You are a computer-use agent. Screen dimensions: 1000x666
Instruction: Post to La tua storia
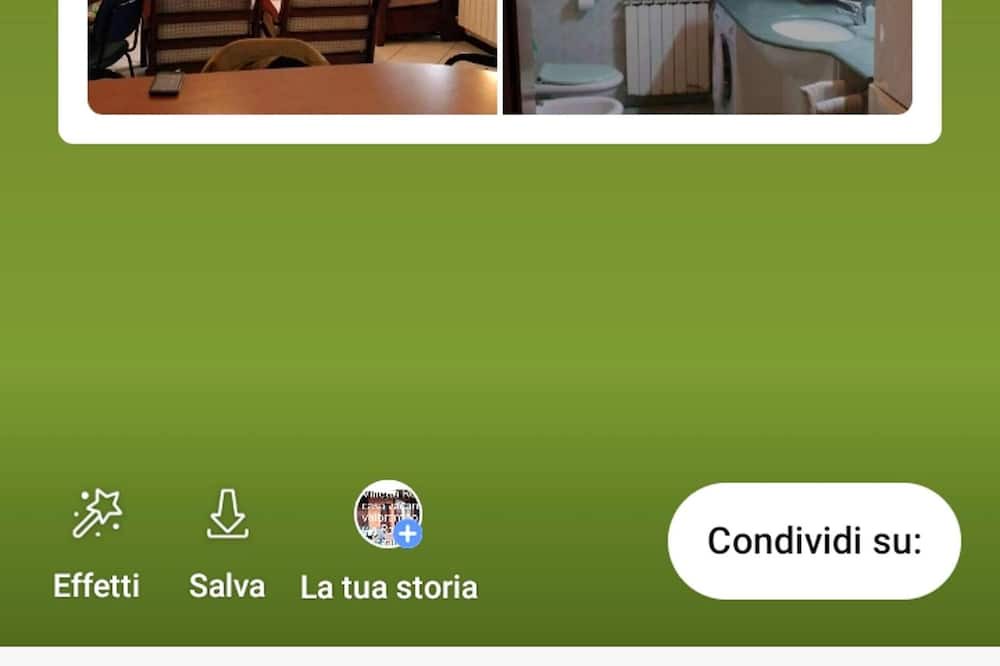click(388, 516)
